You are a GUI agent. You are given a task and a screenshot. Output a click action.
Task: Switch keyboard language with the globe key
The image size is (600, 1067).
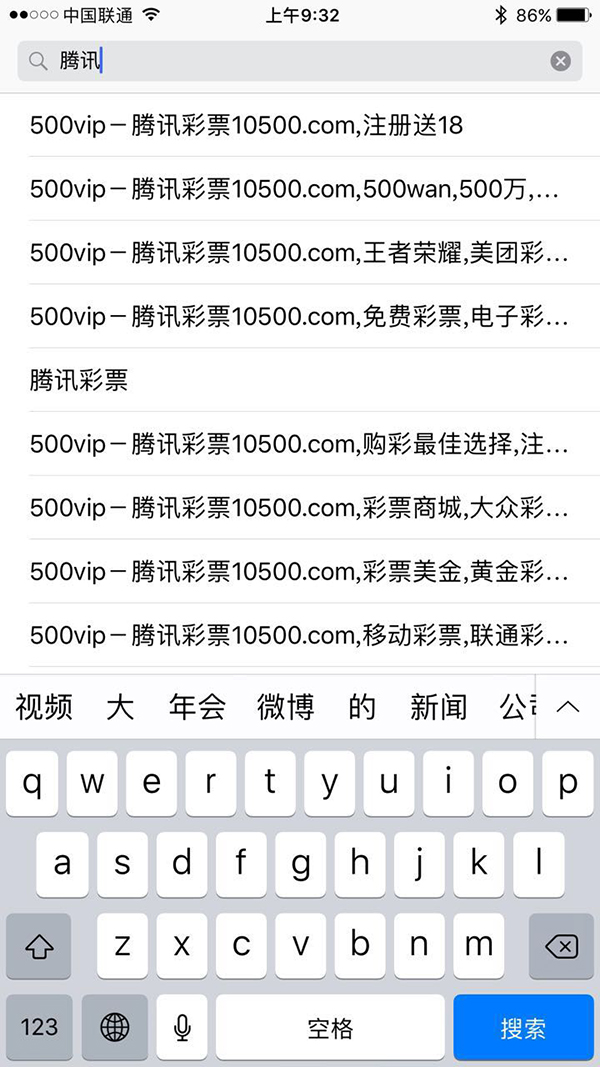115,1027
